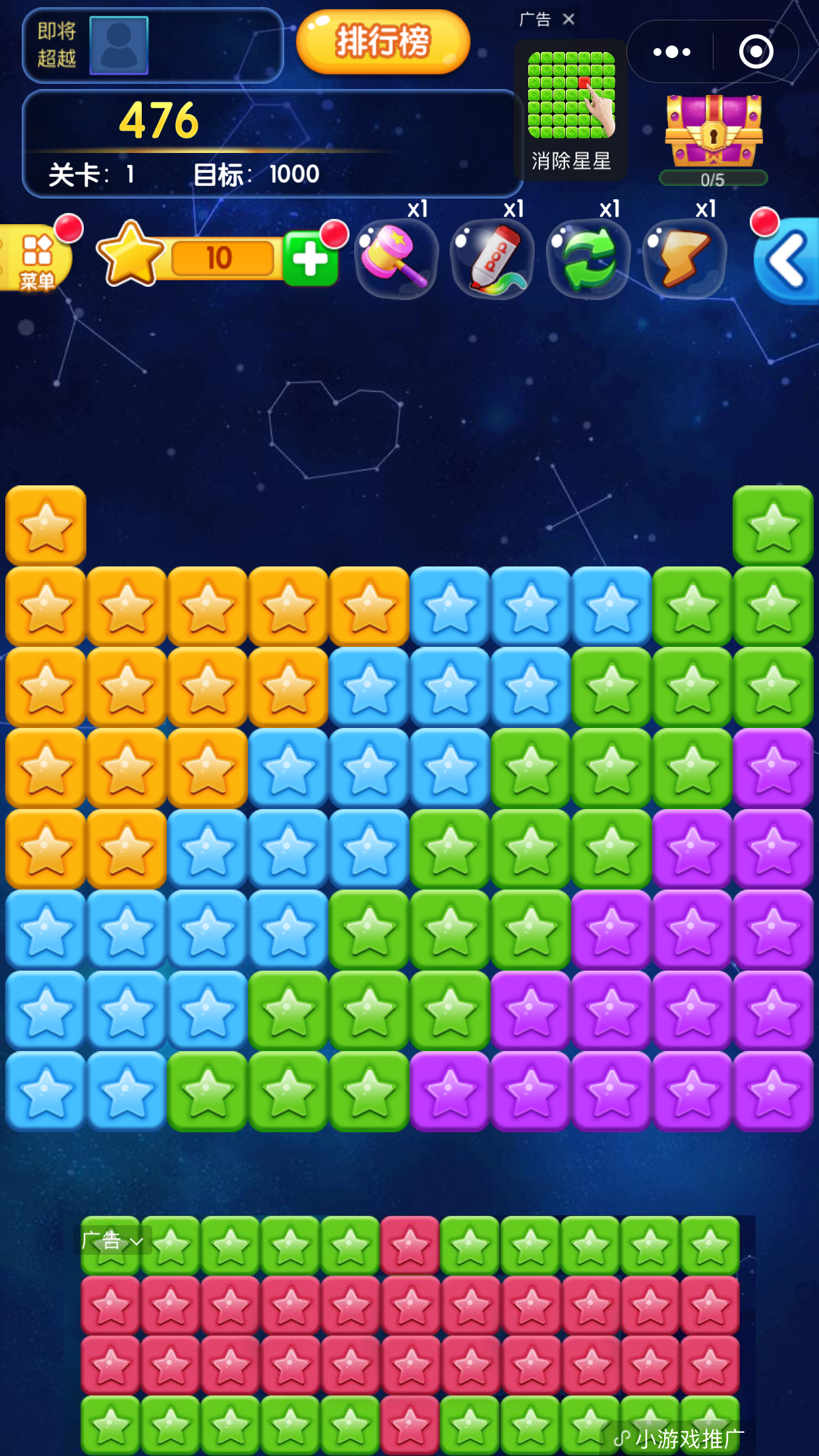The height and width of the screenshot is (1456, 819).
Task: Pop the purple block in bottom-right corner
Action: 773,1091
